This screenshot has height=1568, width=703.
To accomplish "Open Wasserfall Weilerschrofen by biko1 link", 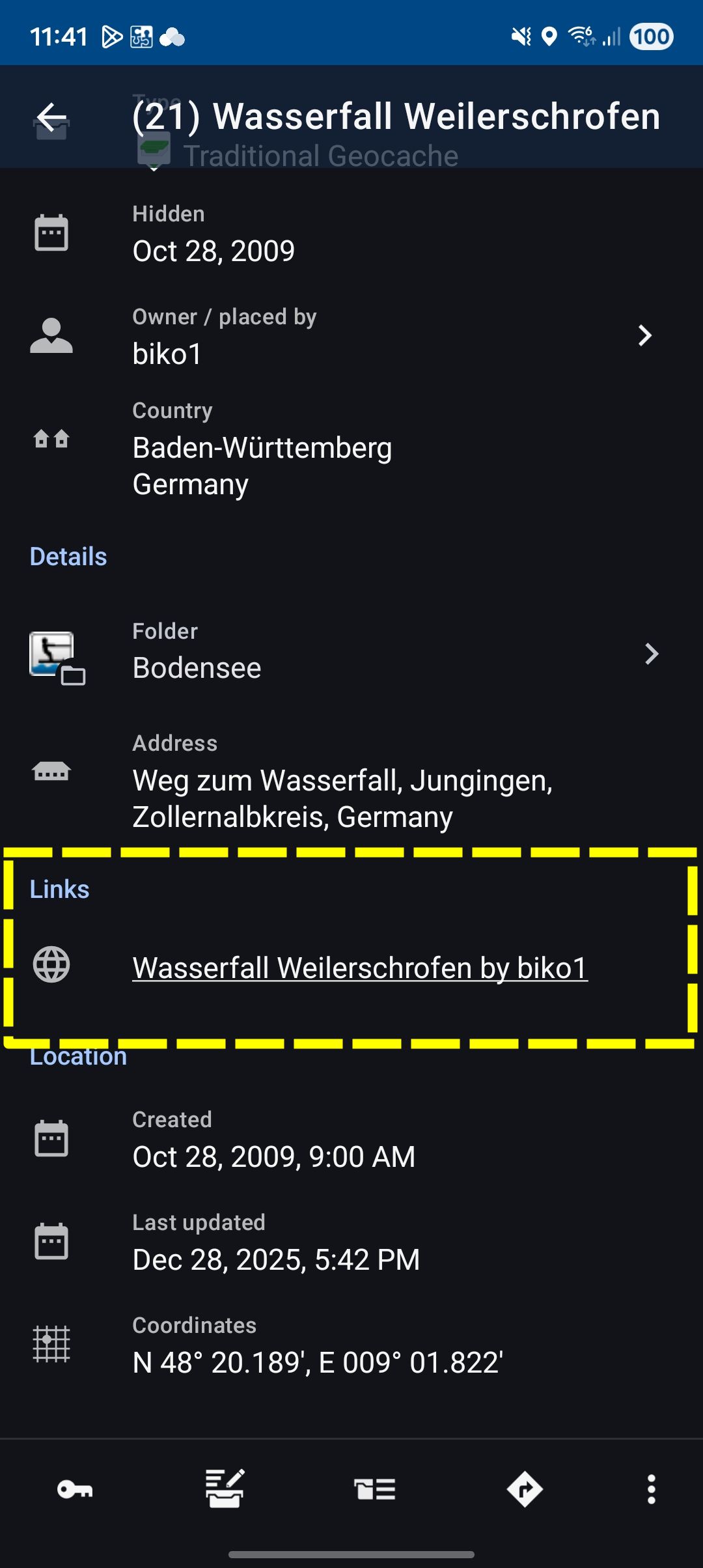I will 359,968.
